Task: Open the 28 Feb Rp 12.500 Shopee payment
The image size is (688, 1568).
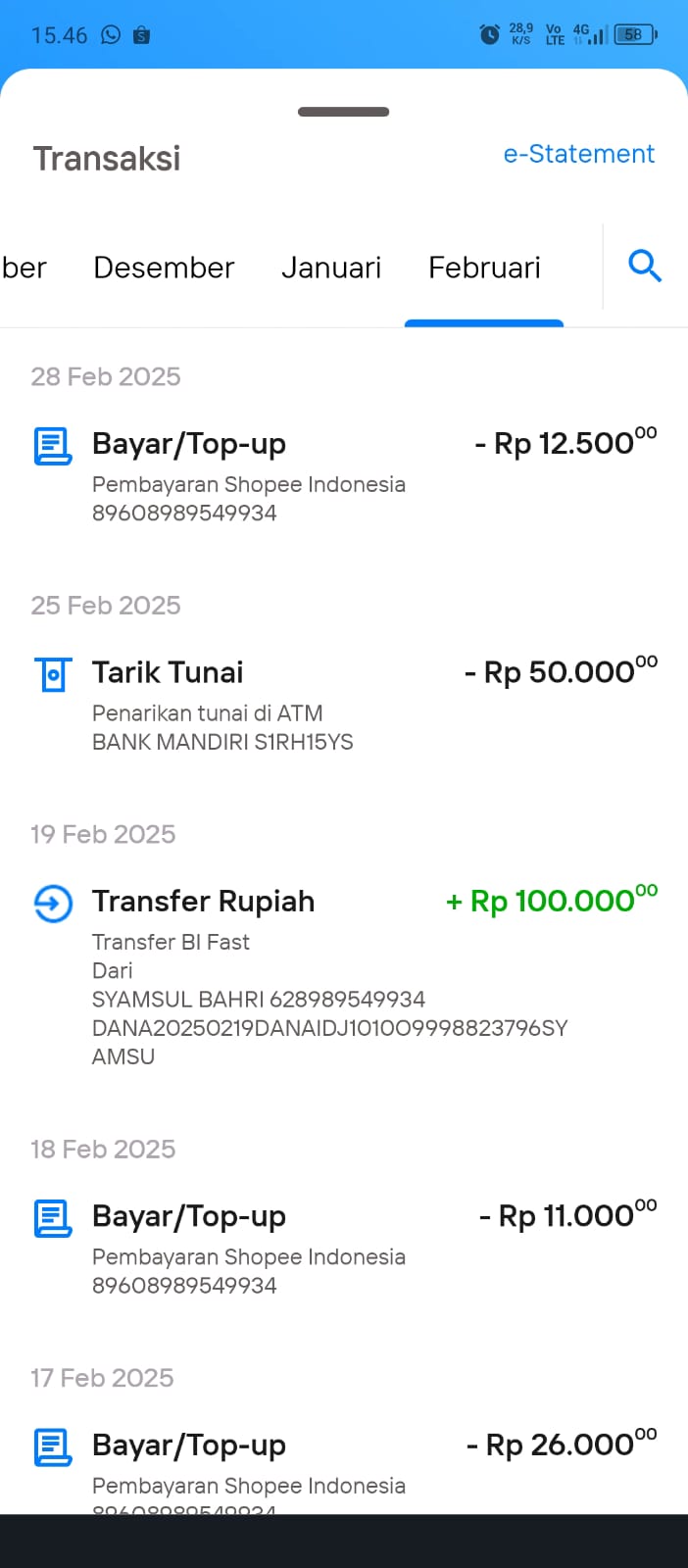Action: (x=344, y=476)
